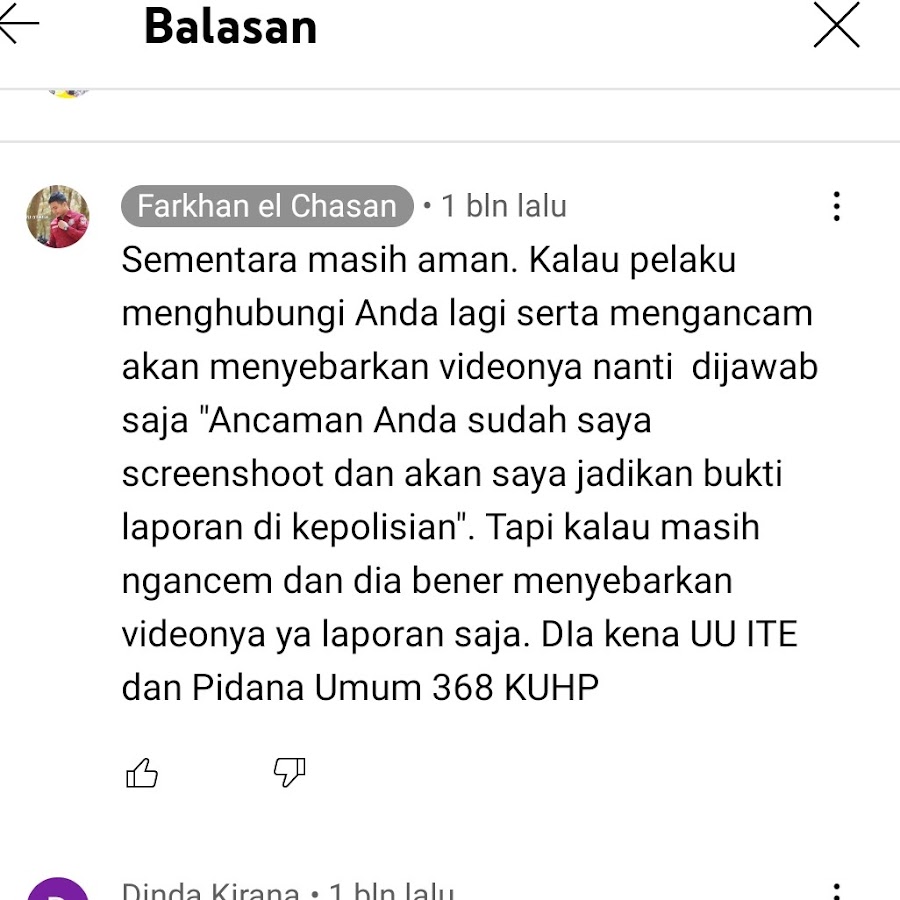
Task: Open options menu for Farkhan el Chasan's comment
Action: click(x=836, y=206)
